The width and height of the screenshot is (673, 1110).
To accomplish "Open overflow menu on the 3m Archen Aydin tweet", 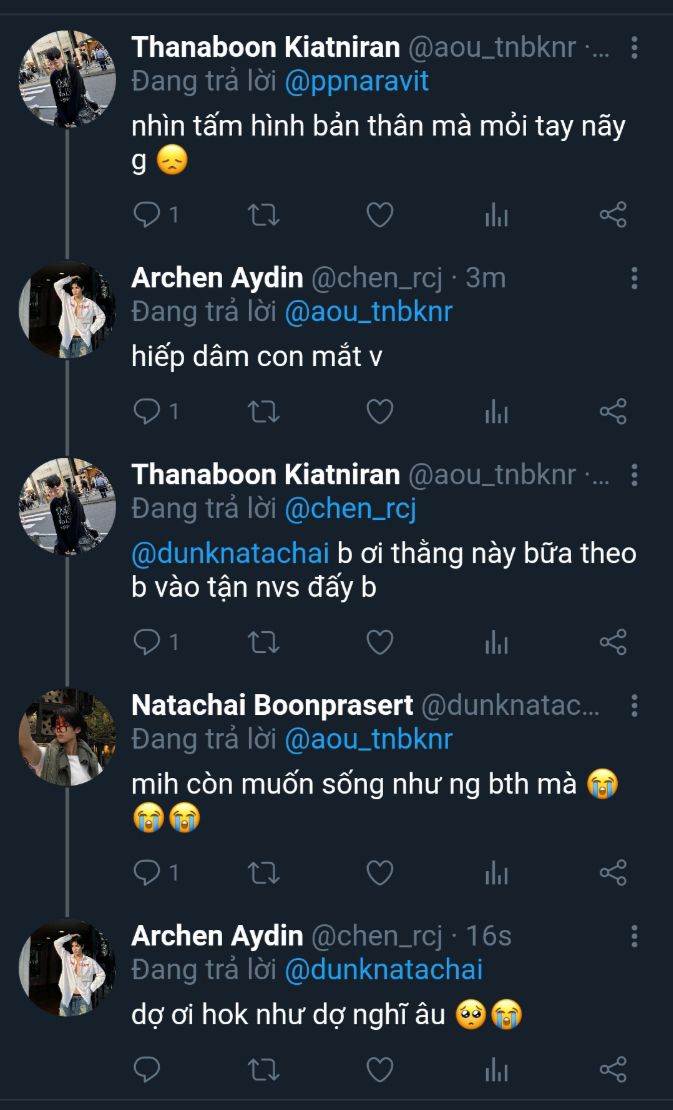I will (634, 279).
